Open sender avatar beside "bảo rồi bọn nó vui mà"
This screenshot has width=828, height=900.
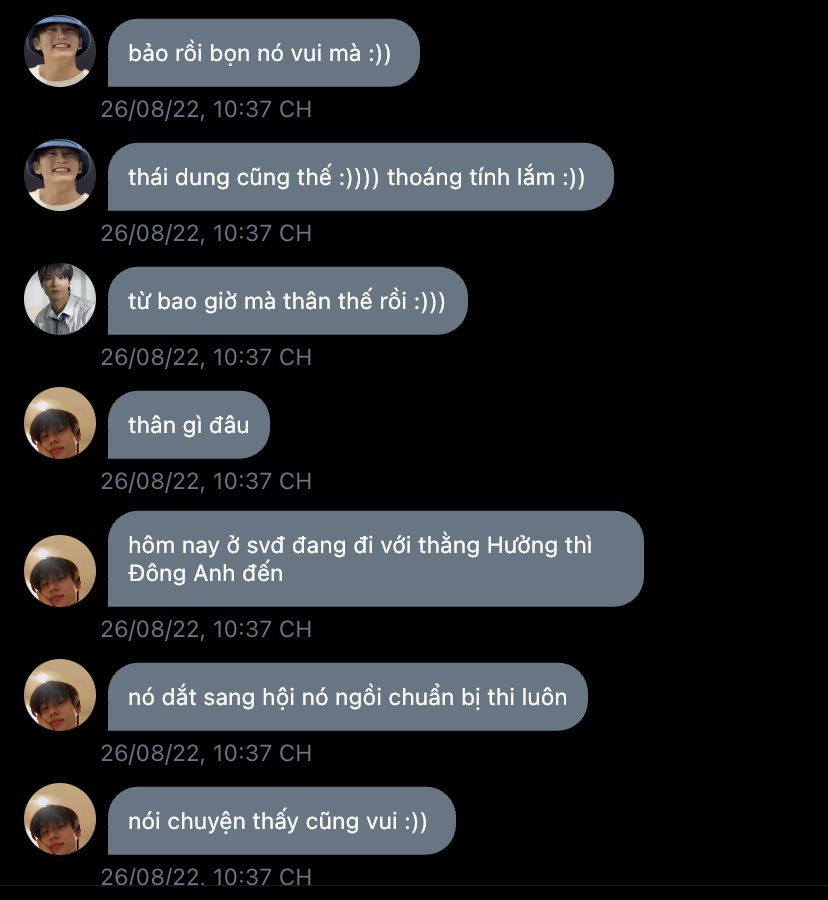60,51
